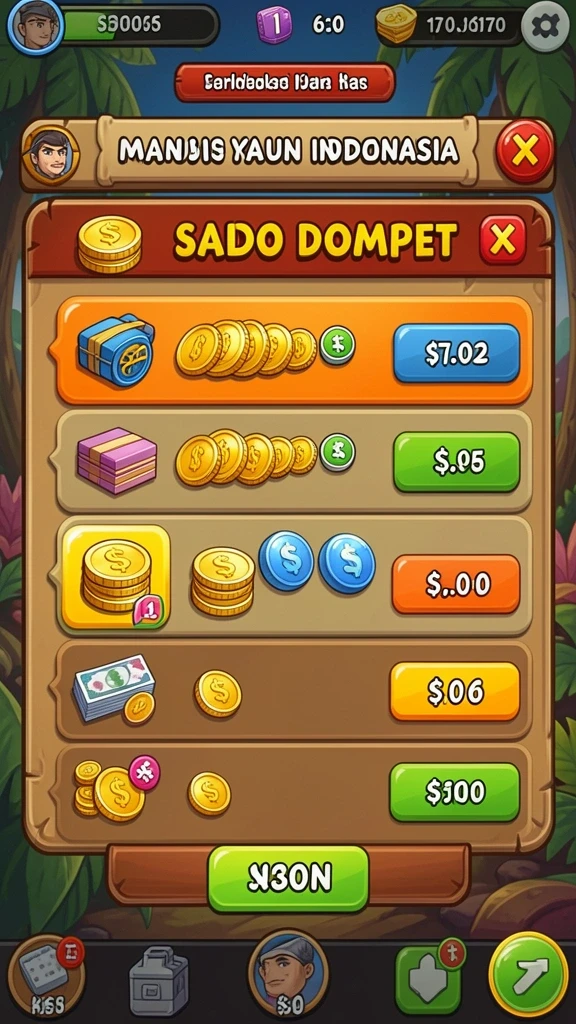Open the player avatar in top bar
This screenshot has width=576, height=1024.
35,26
